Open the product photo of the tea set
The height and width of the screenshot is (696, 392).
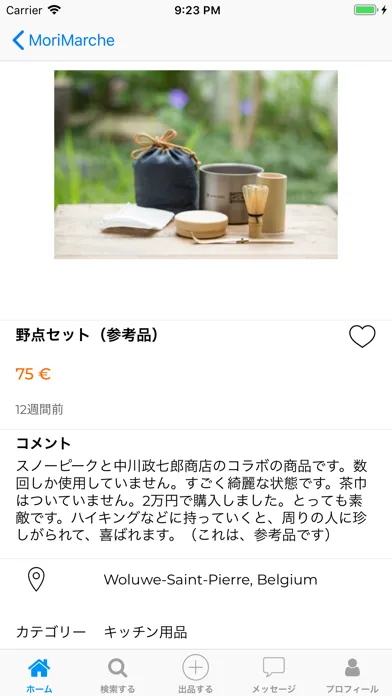[196, 164]
